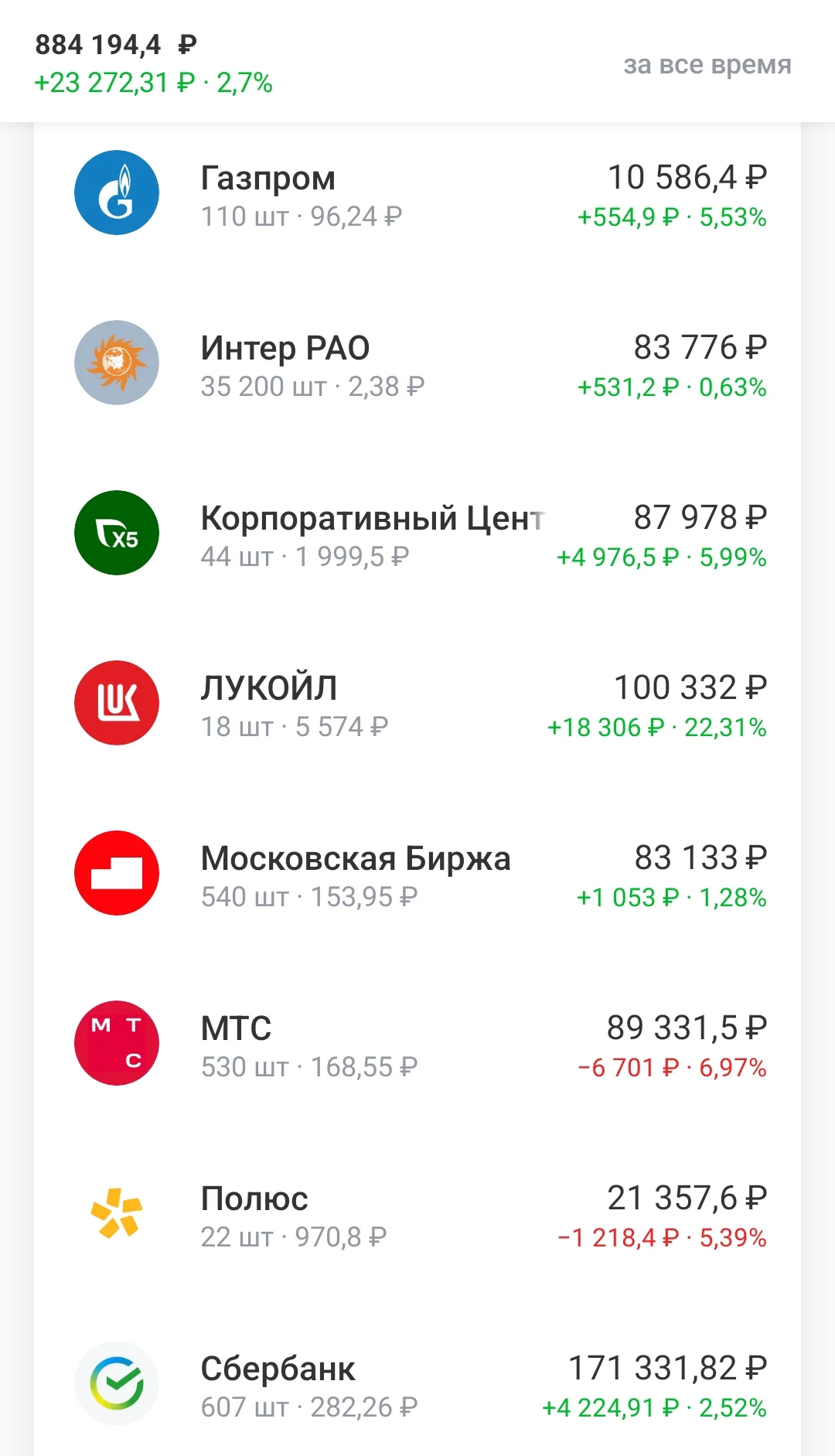View details for Полюс shares
Screen dimensions: 835x1456
pos(417,1213)
